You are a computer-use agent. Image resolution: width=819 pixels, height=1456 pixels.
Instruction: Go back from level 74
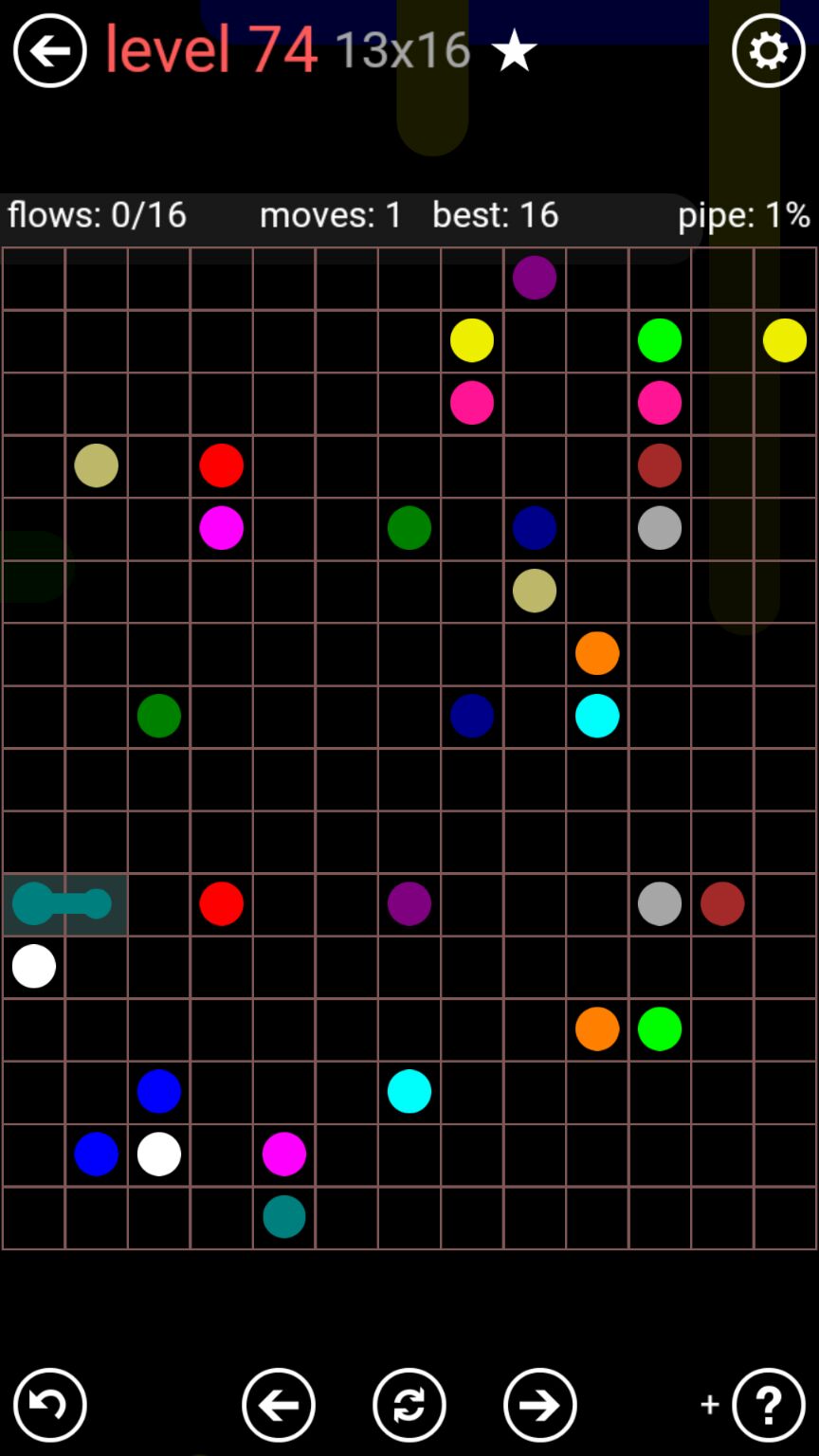click(49, 50)
